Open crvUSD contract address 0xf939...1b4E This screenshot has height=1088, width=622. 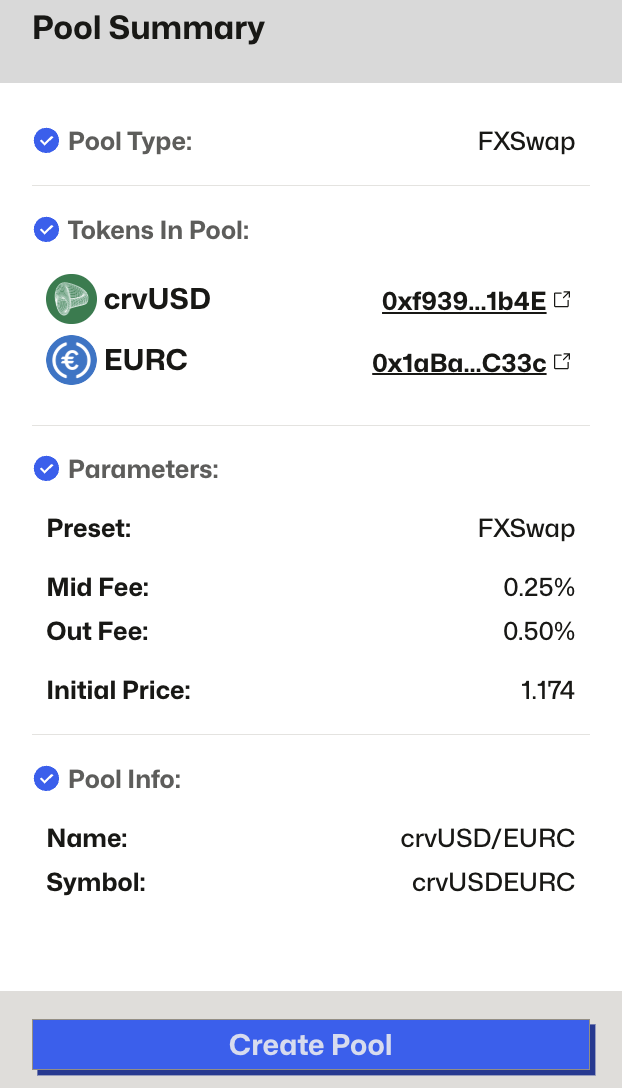(464, 301)
